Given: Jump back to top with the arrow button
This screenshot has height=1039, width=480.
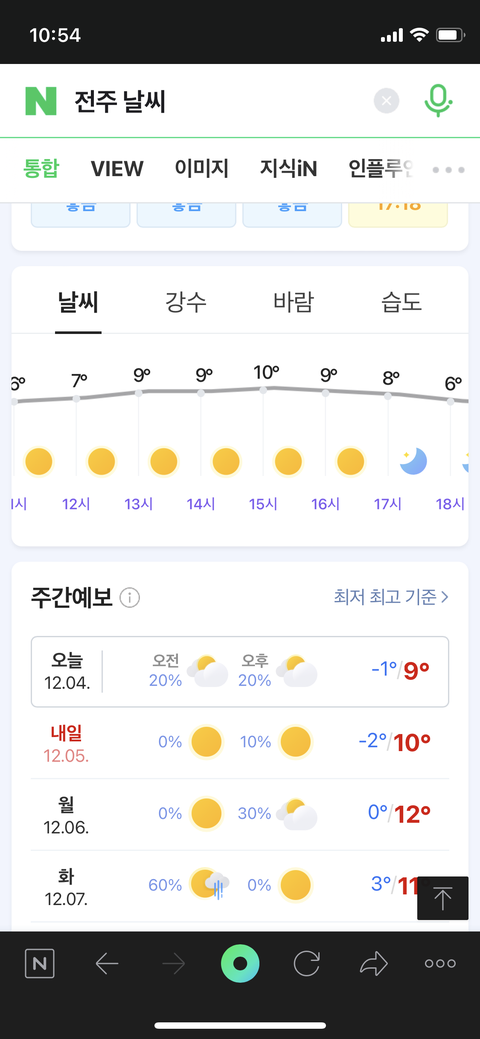Looking at the screenshot, I should tap(442, 899).
